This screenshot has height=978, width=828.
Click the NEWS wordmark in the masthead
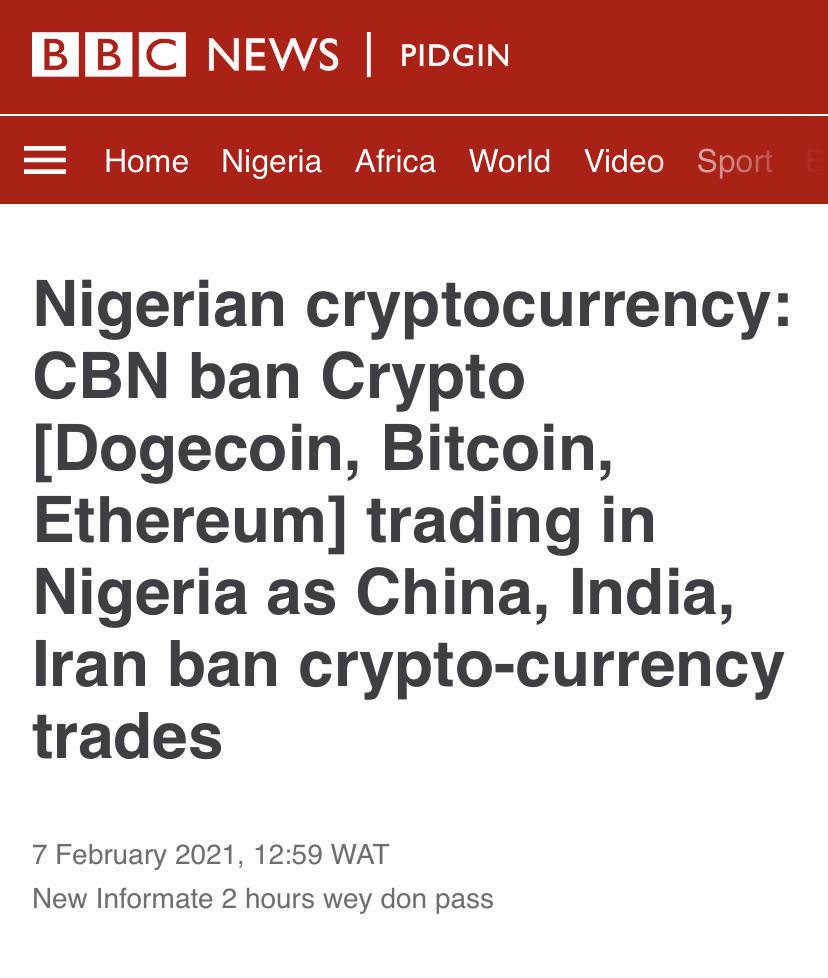270,56
